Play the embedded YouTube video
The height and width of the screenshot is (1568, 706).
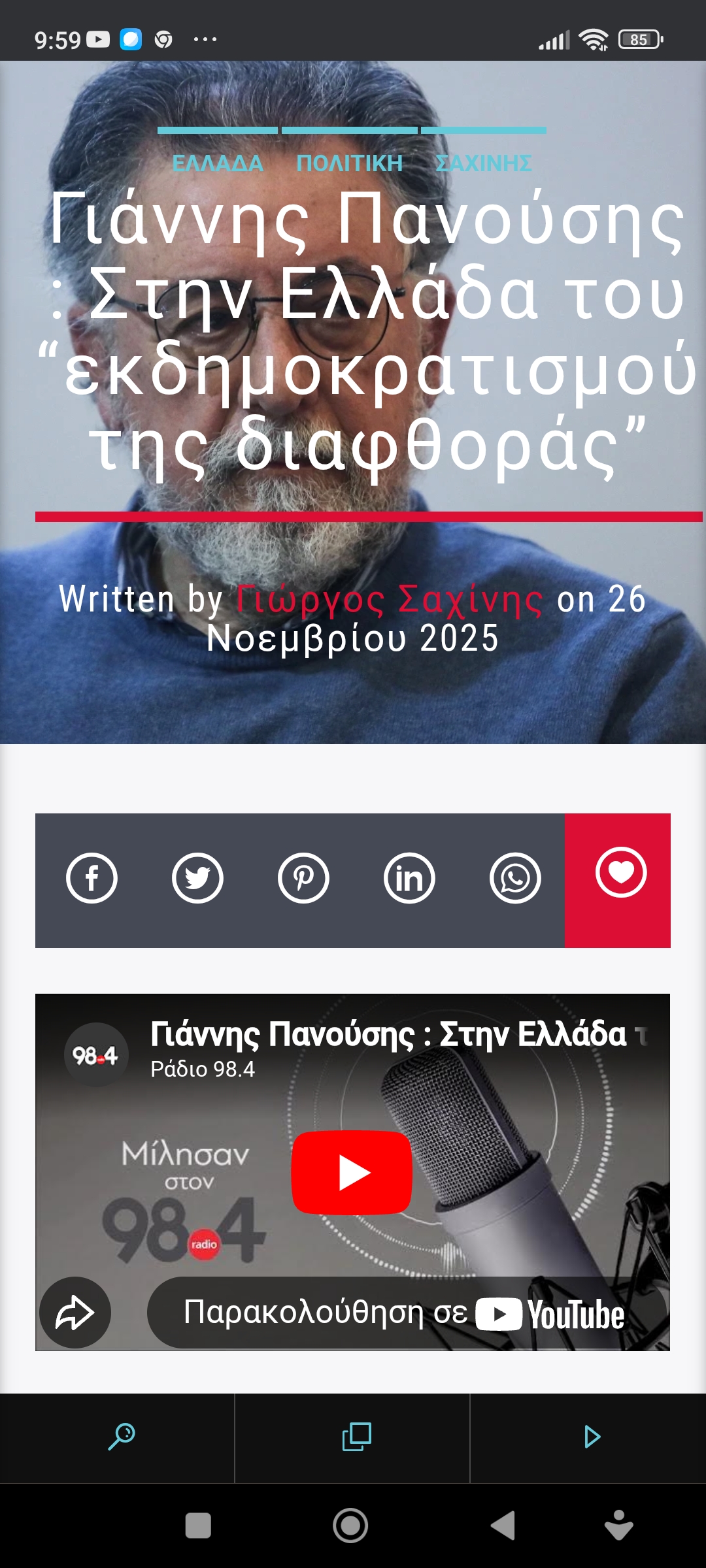[x=352, y=1173]
